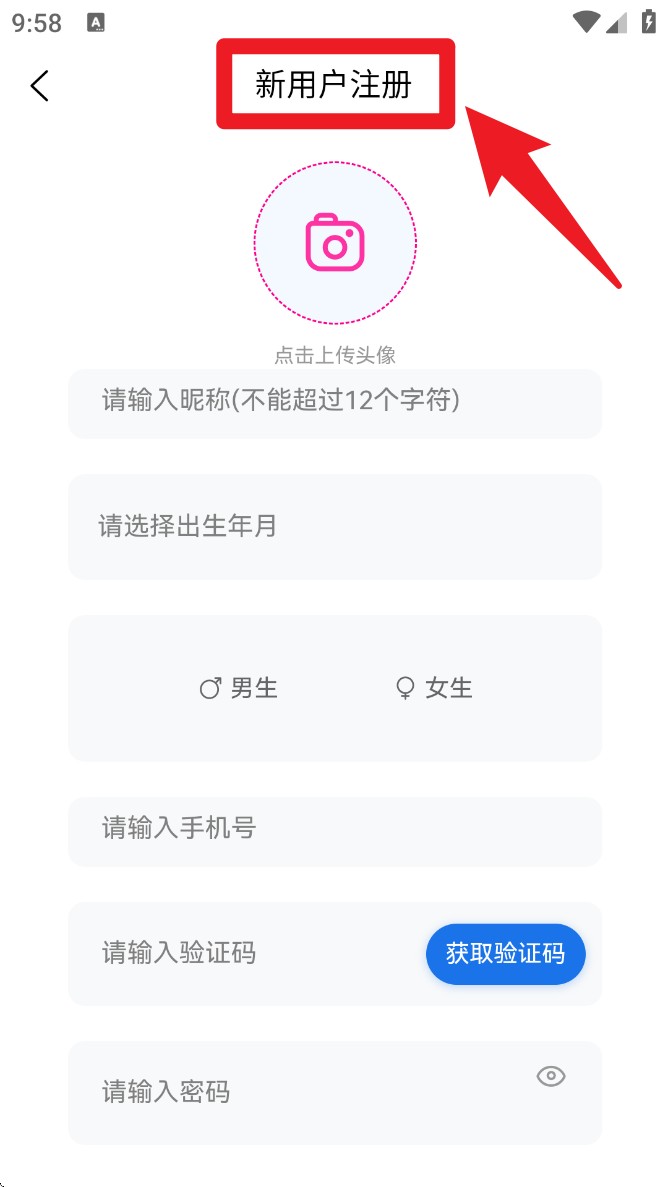Tap 获取验证码 to request a code

coord(505,953)
